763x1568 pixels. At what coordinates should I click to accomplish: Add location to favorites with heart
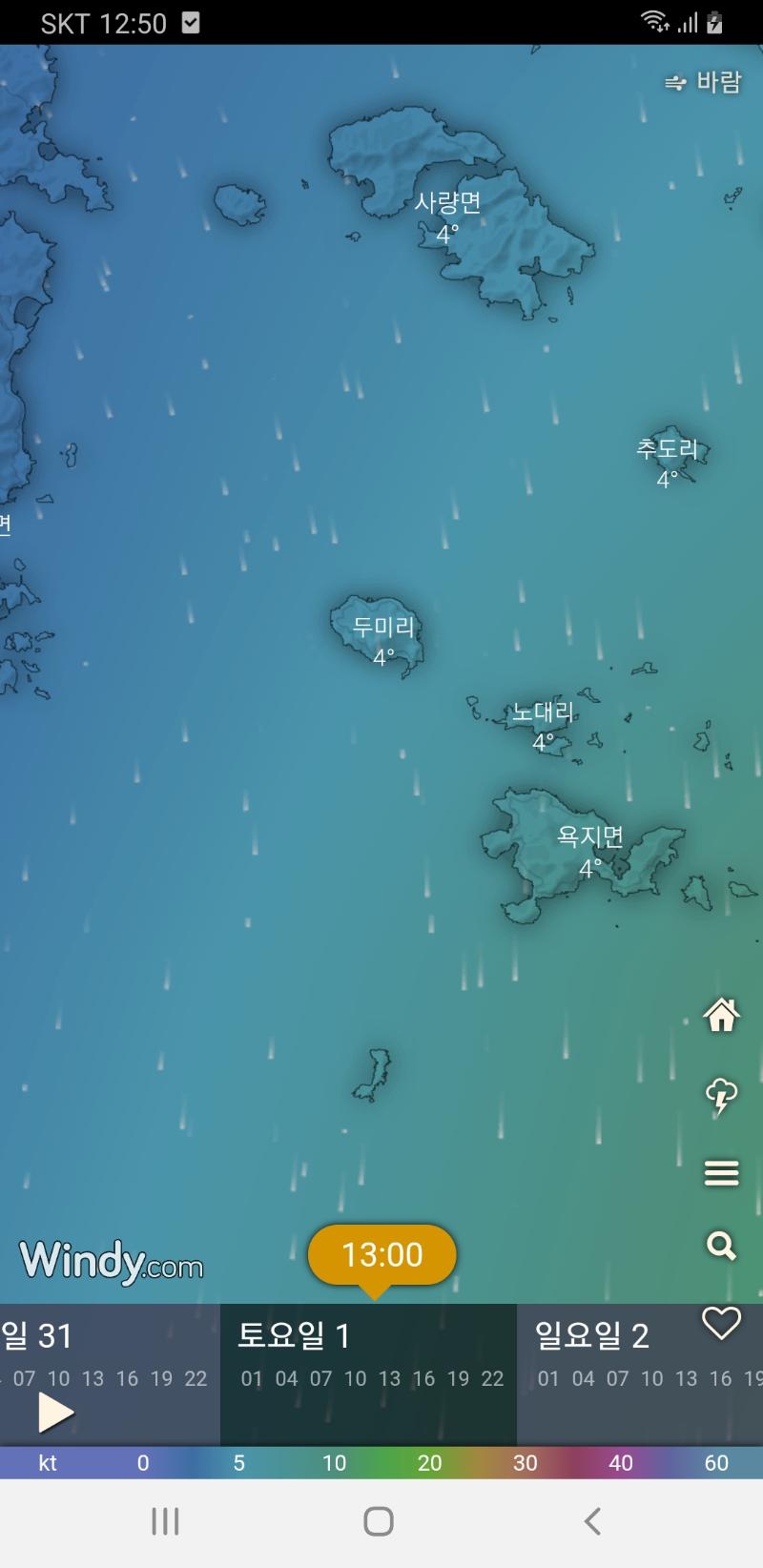tap(721, 1324)
